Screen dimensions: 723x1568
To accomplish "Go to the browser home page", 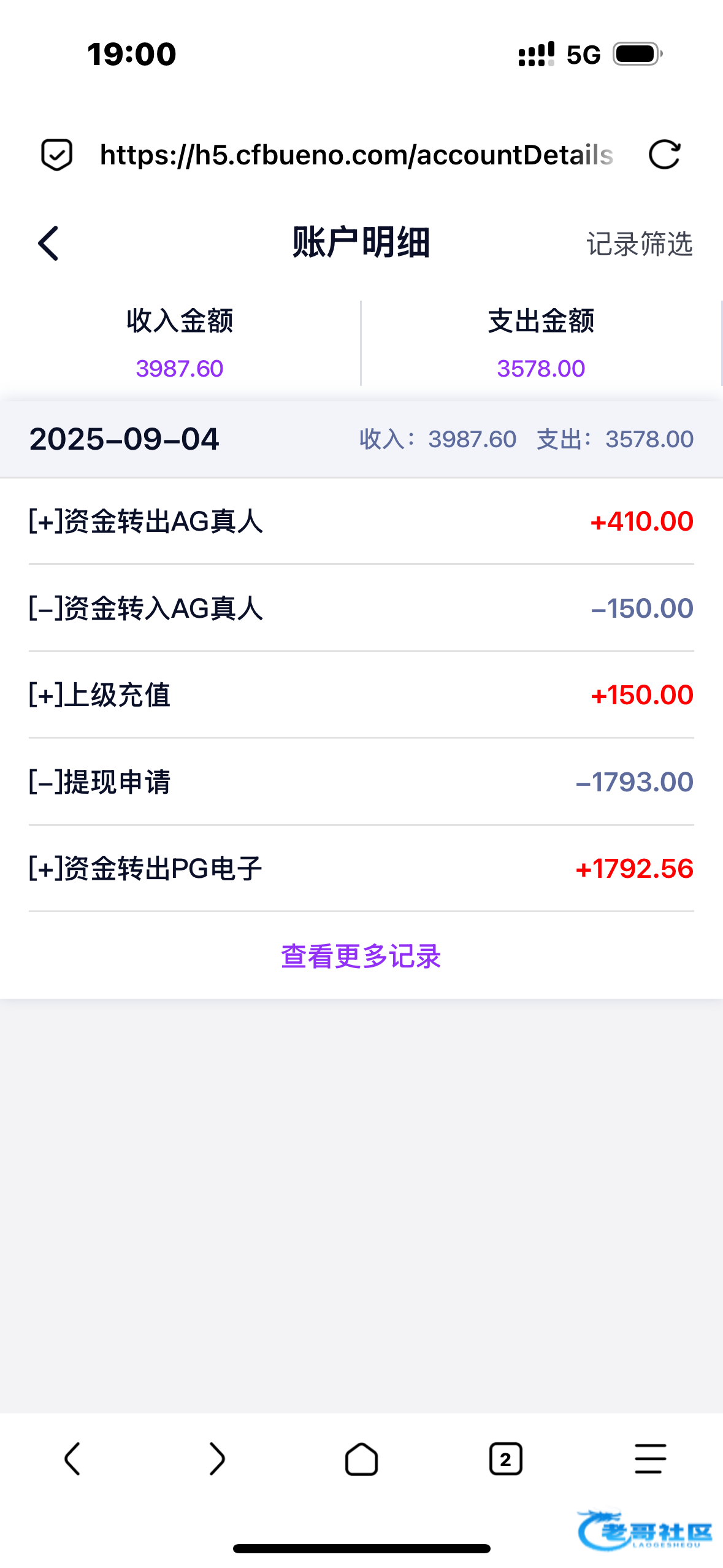I will [x=361, y=1459].
